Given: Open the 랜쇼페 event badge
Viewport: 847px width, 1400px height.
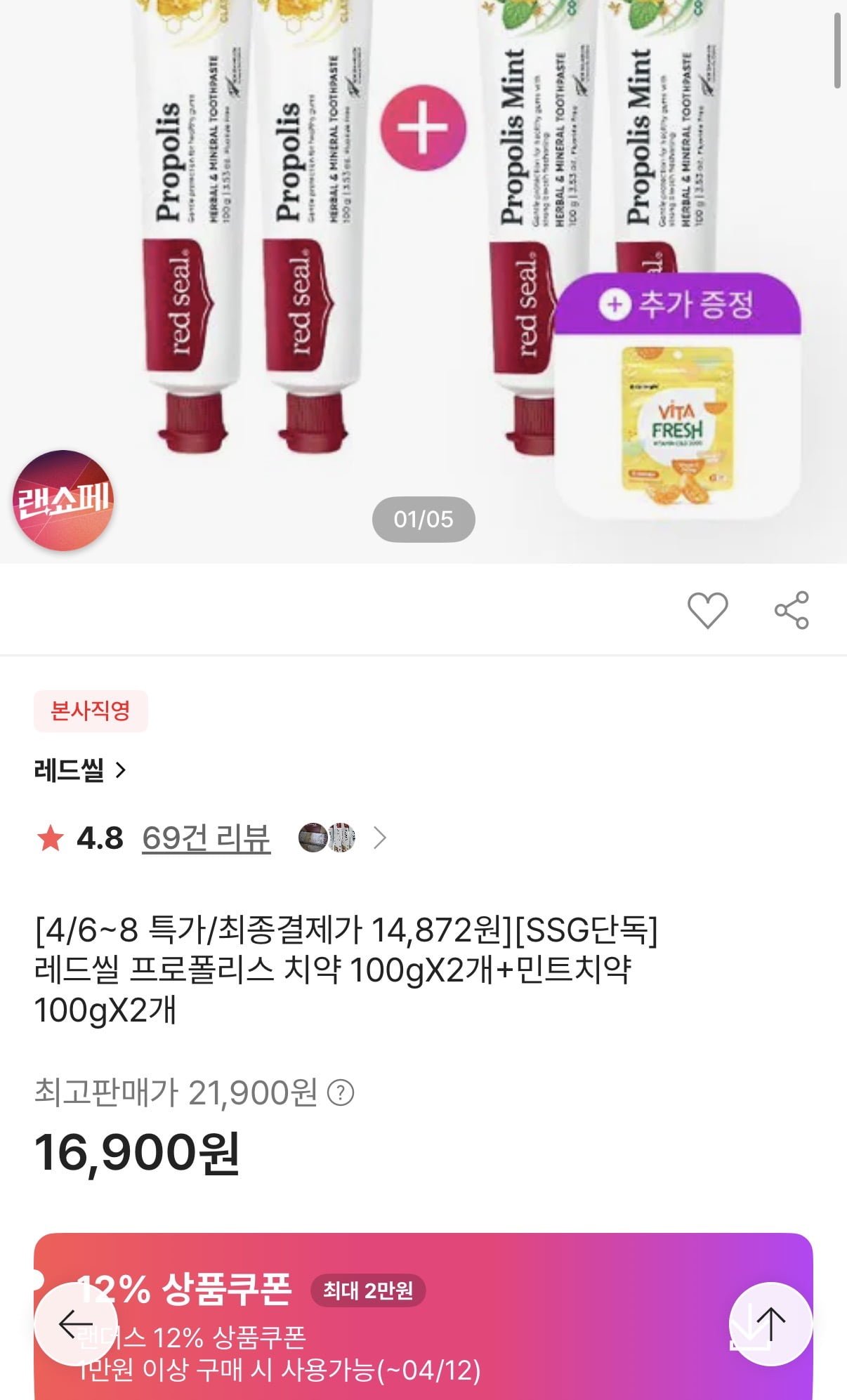Looking at the screenshot, I should 63,500.
